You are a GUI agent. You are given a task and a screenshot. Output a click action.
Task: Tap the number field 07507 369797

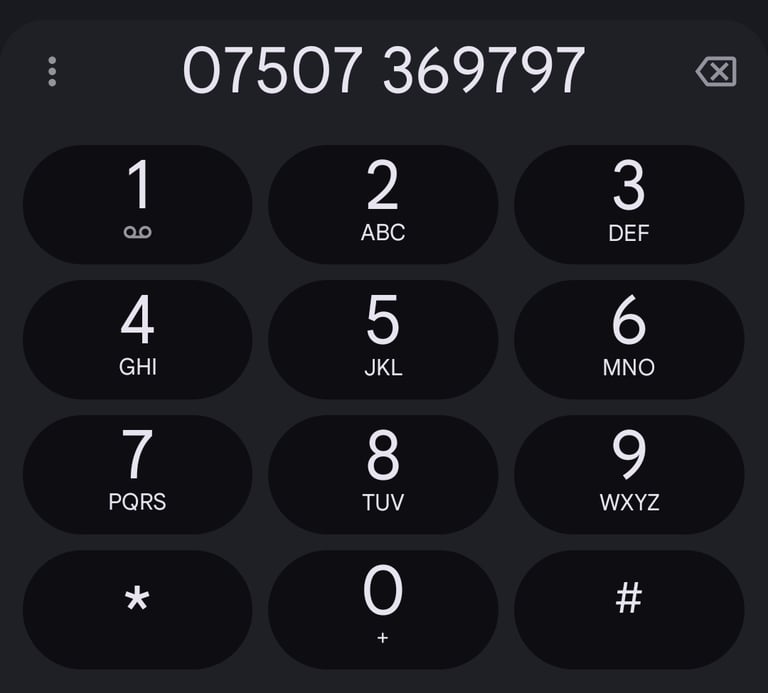[x=383, y=72]
